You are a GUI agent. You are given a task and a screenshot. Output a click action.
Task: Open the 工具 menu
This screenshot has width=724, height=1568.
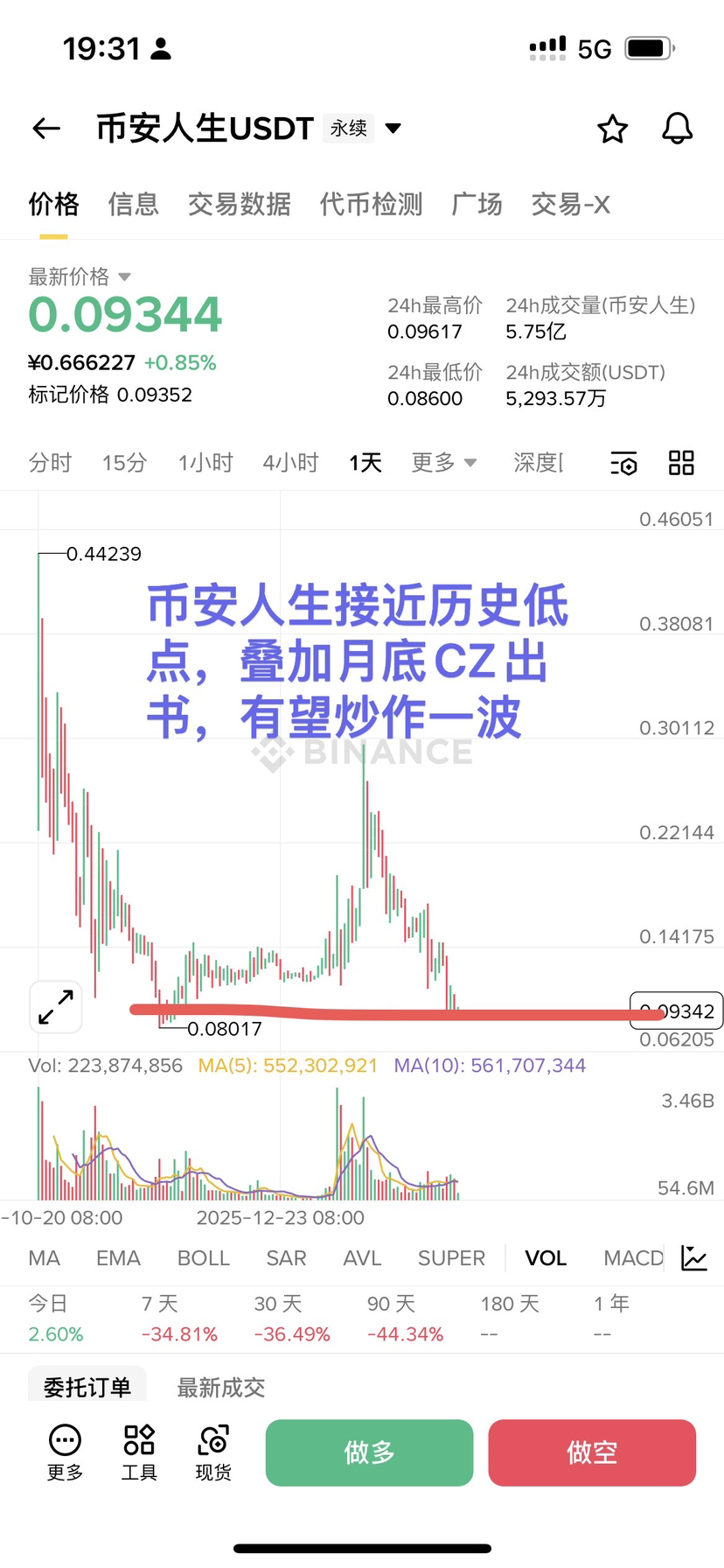tap(139, 1452)
